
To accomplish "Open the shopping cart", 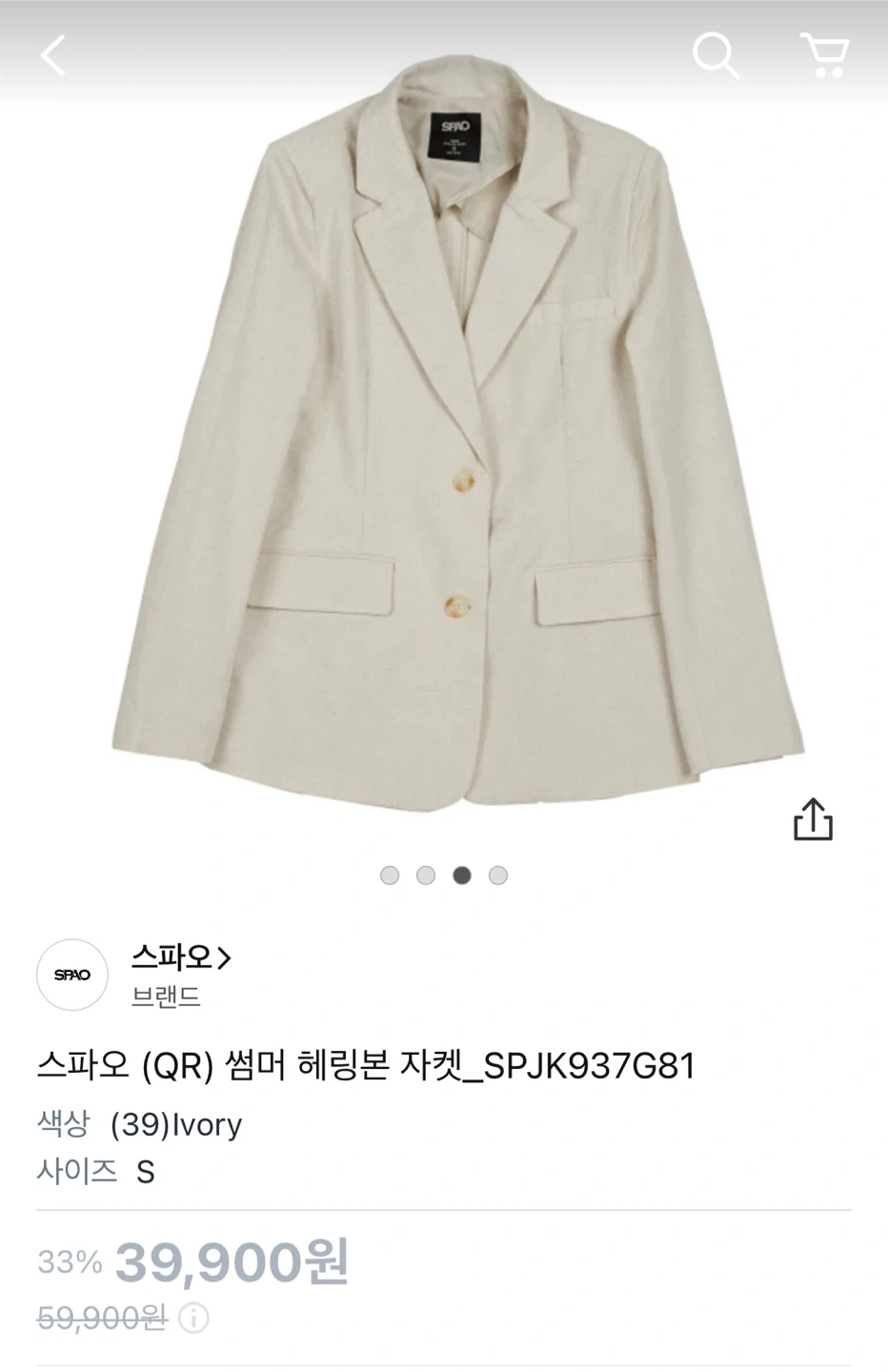I will click(824, 55).
